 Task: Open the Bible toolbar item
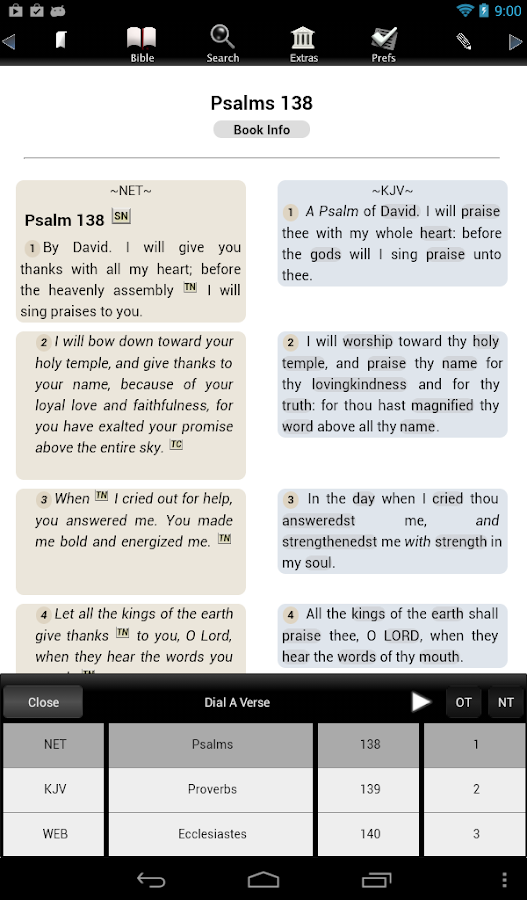coord(142,44)
